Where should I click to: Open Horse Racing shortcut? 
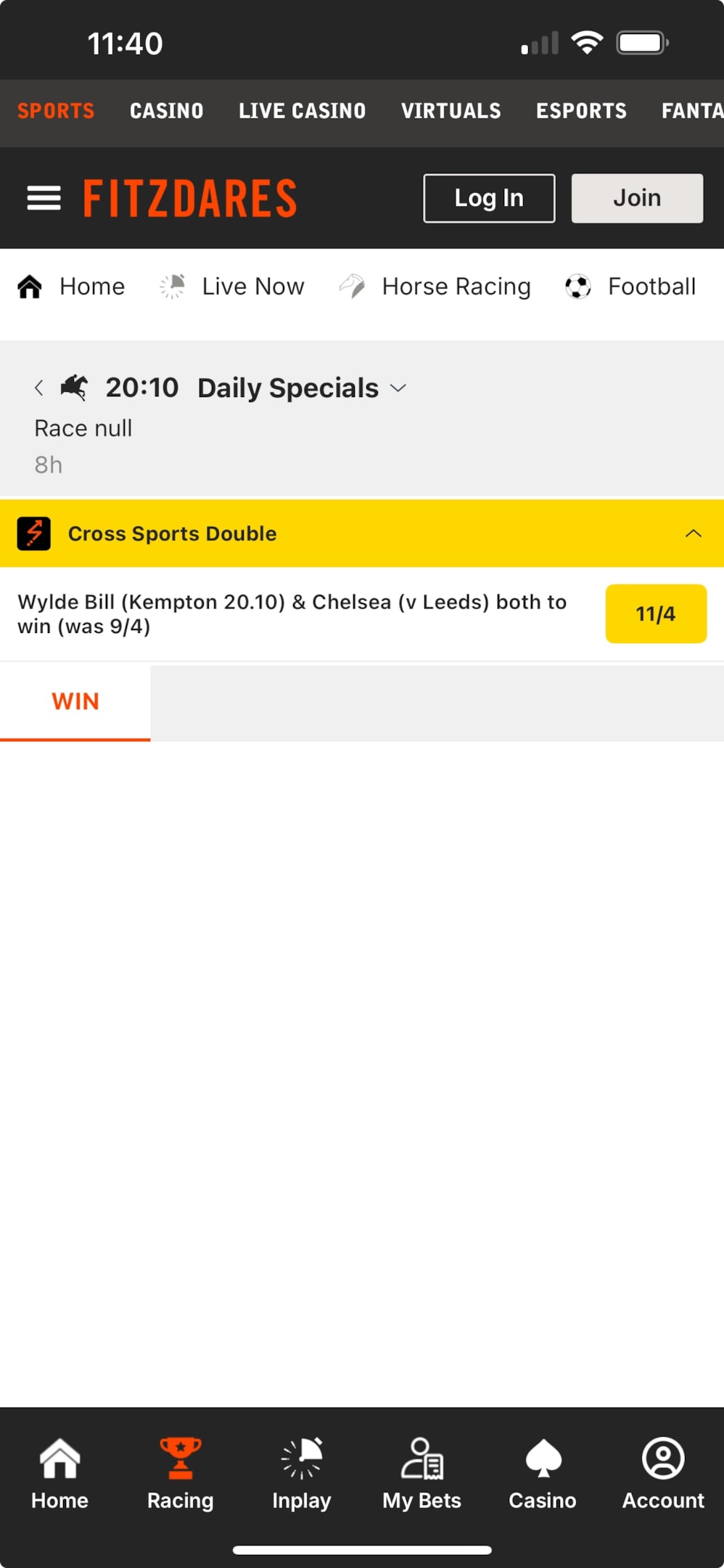click(435, 287)
